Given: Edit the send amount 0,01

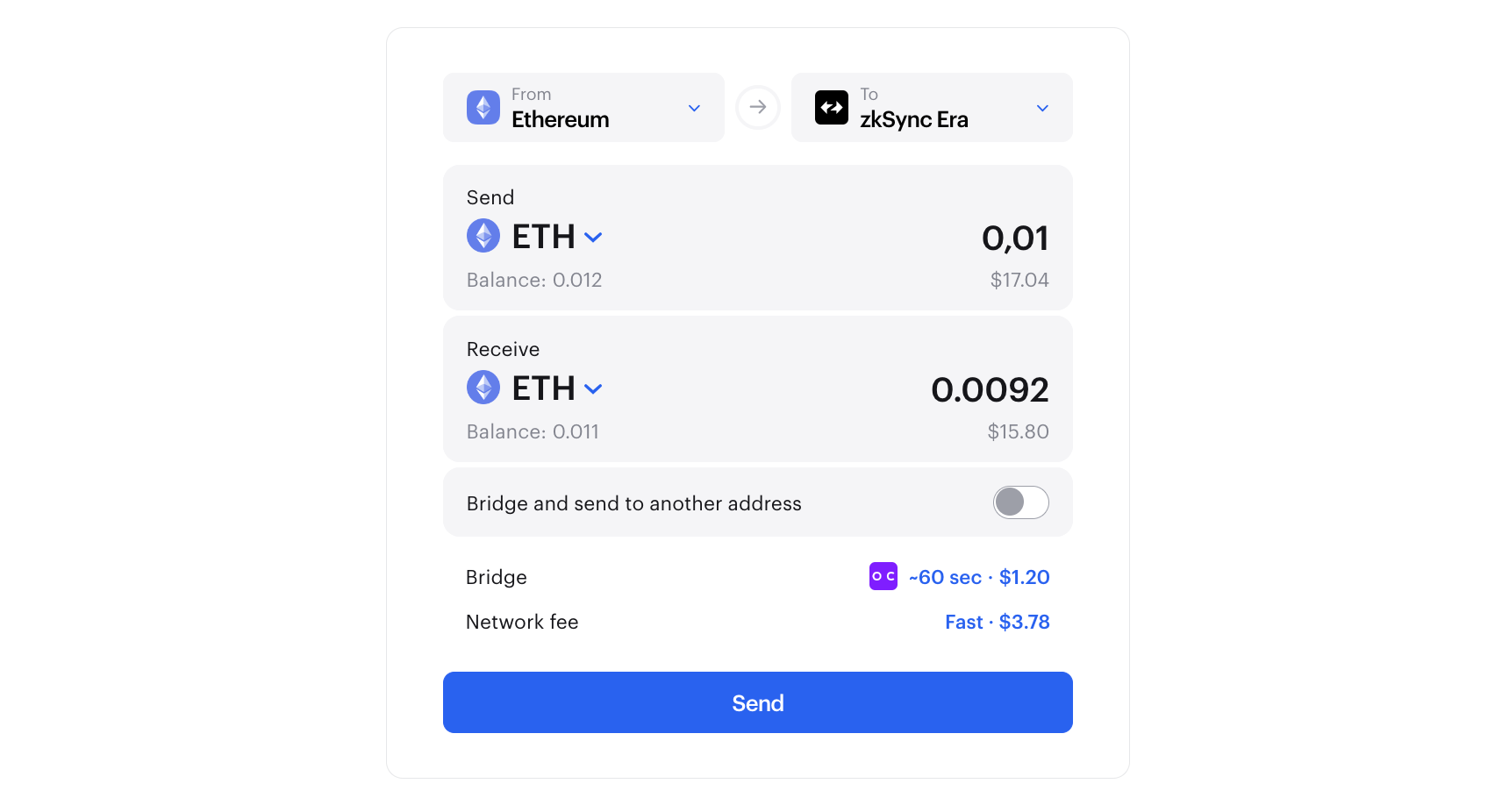Looking at the screenshot, I should tap(1014, 238).
